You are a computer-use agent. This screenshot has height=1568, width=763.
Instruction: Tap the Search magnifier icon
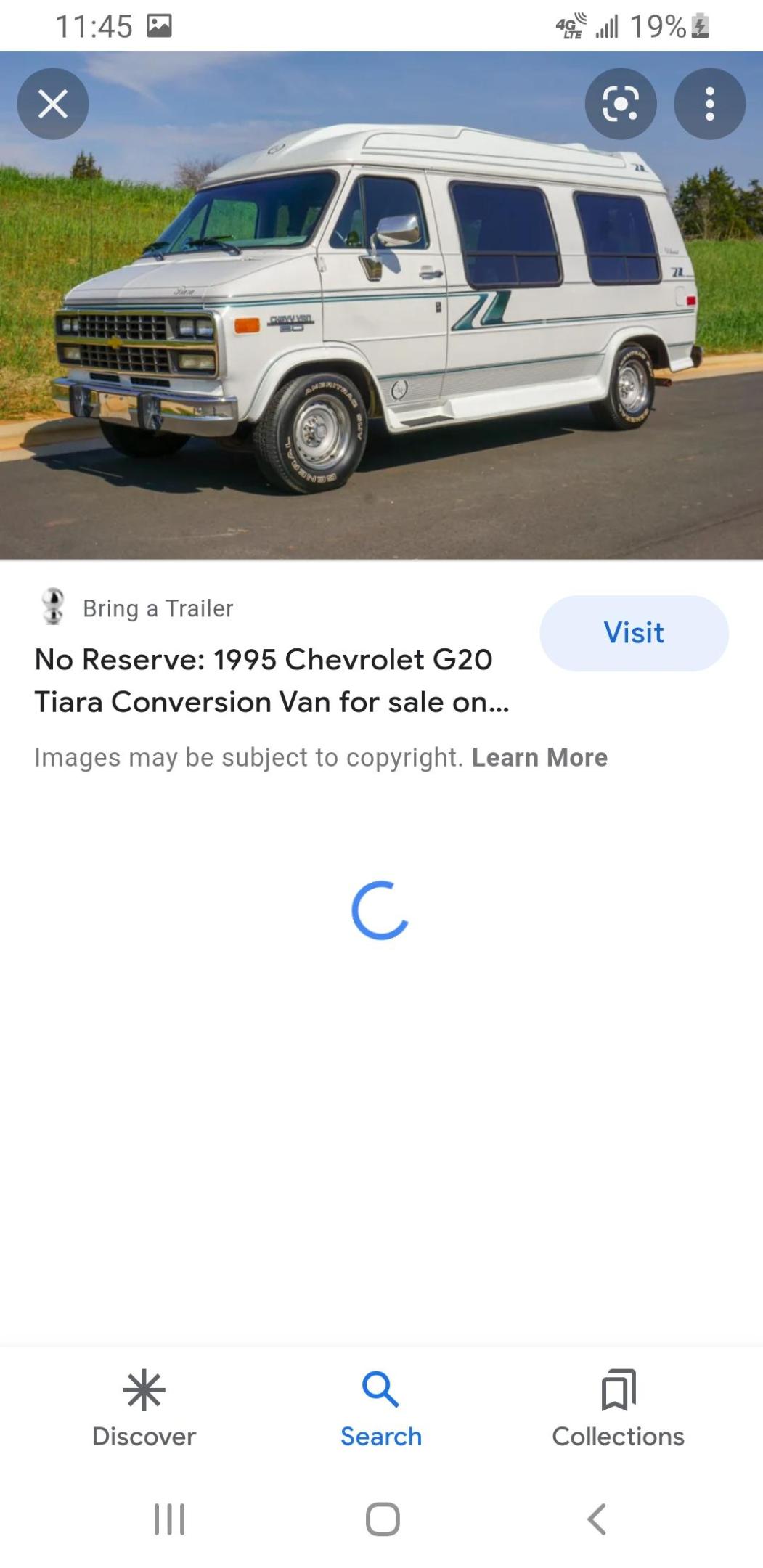coord(381,1390)
